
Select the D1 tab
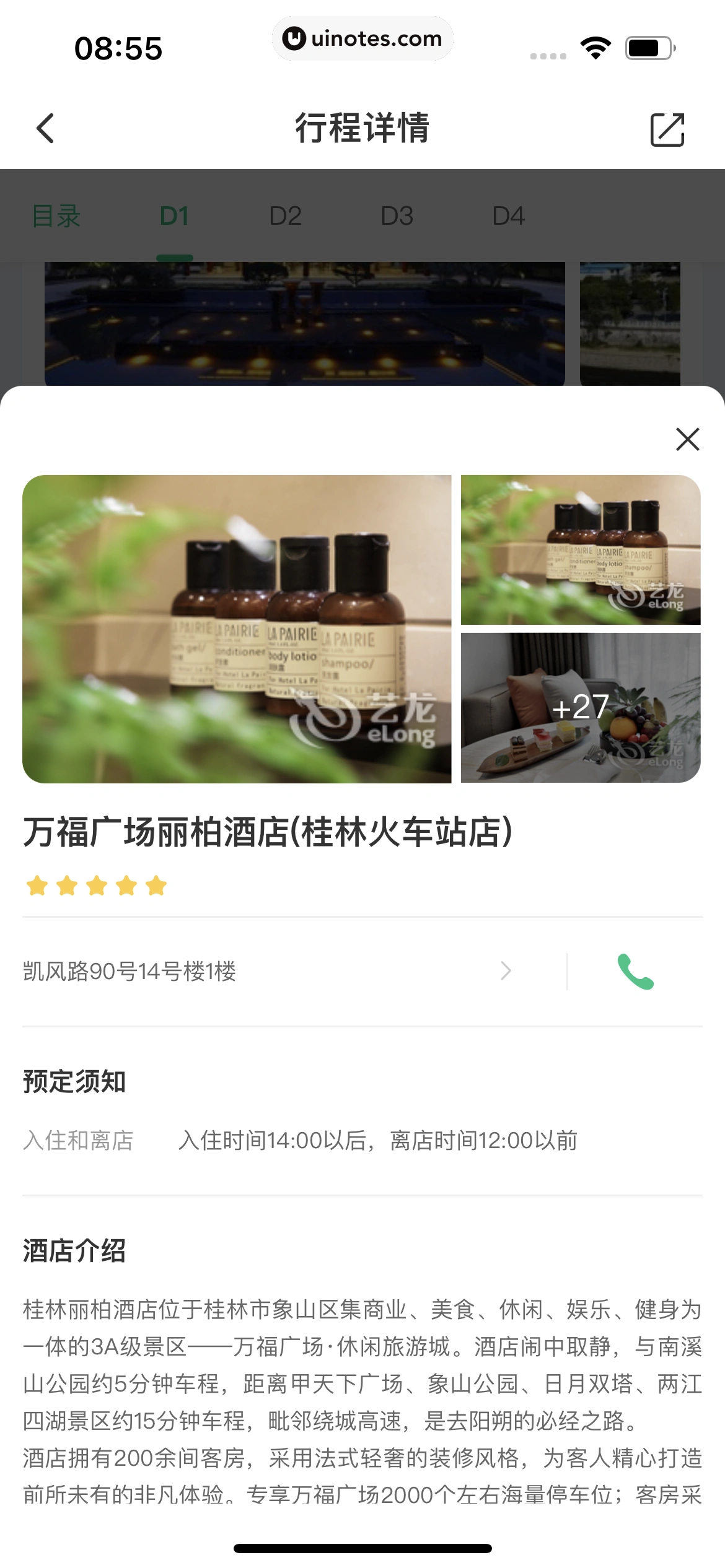[174, 216]
